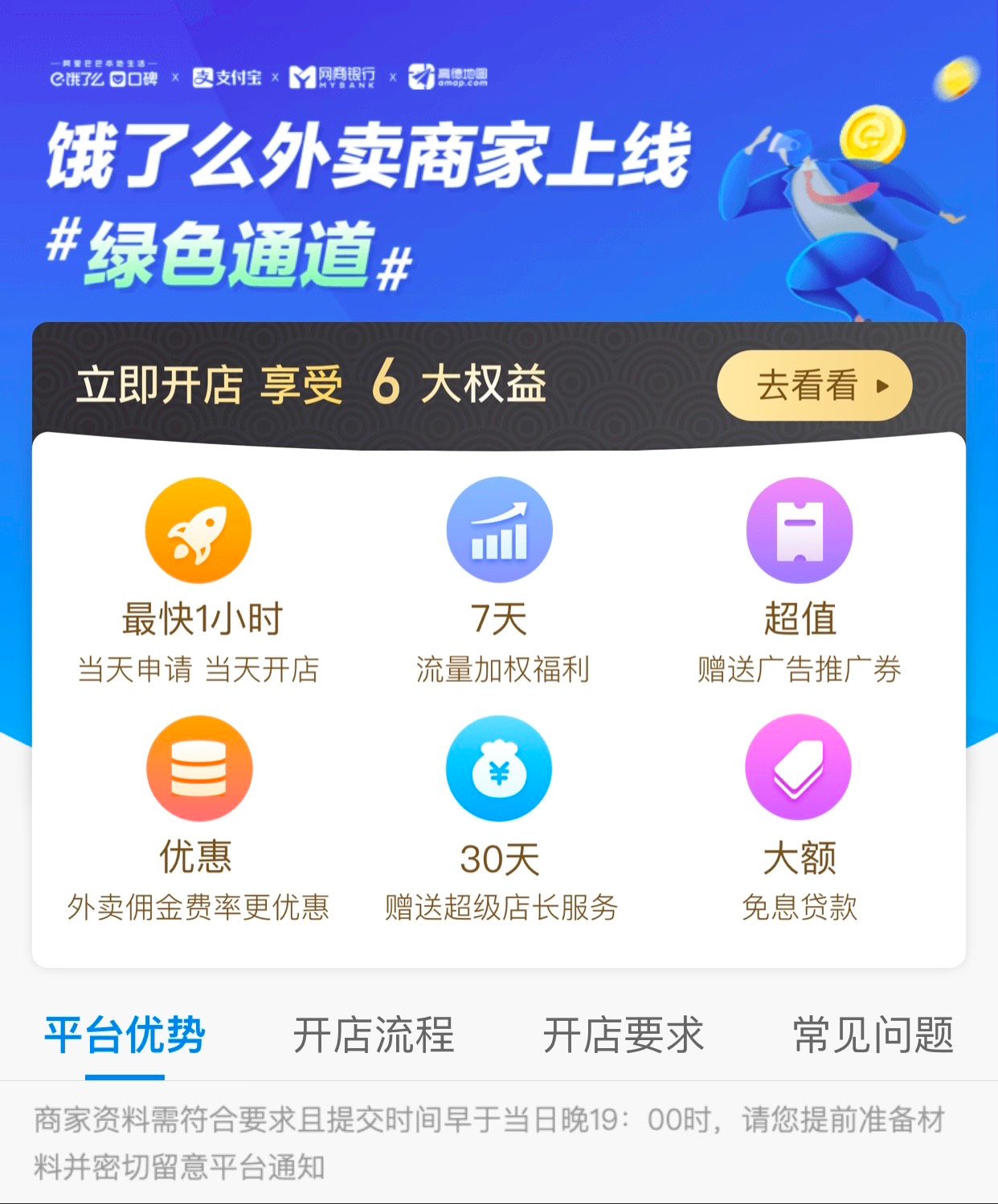The height and width of the screenshot is (1204, 998).
Task: Click the 去看看 button
Action: [814, 385]
